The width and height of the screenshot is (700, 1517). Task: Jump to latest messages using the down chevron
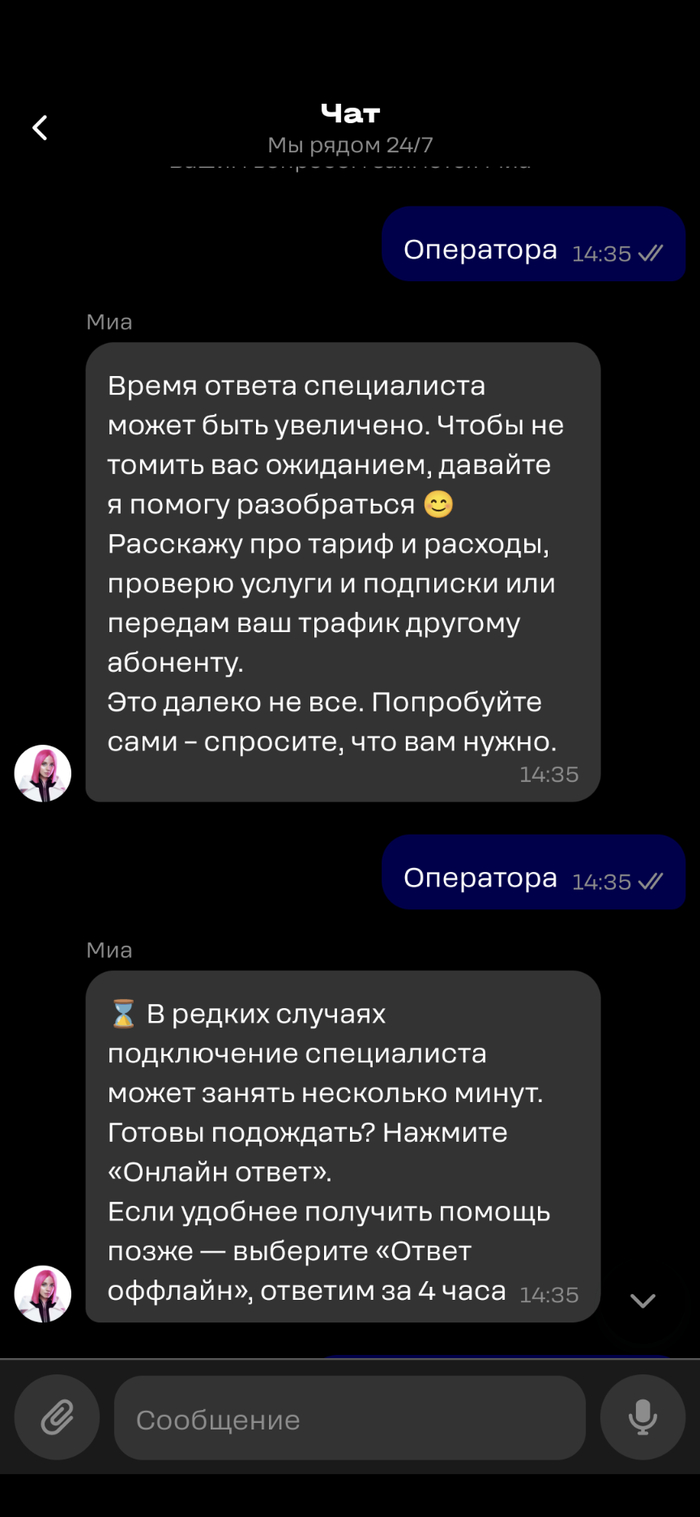point(642,1300)
